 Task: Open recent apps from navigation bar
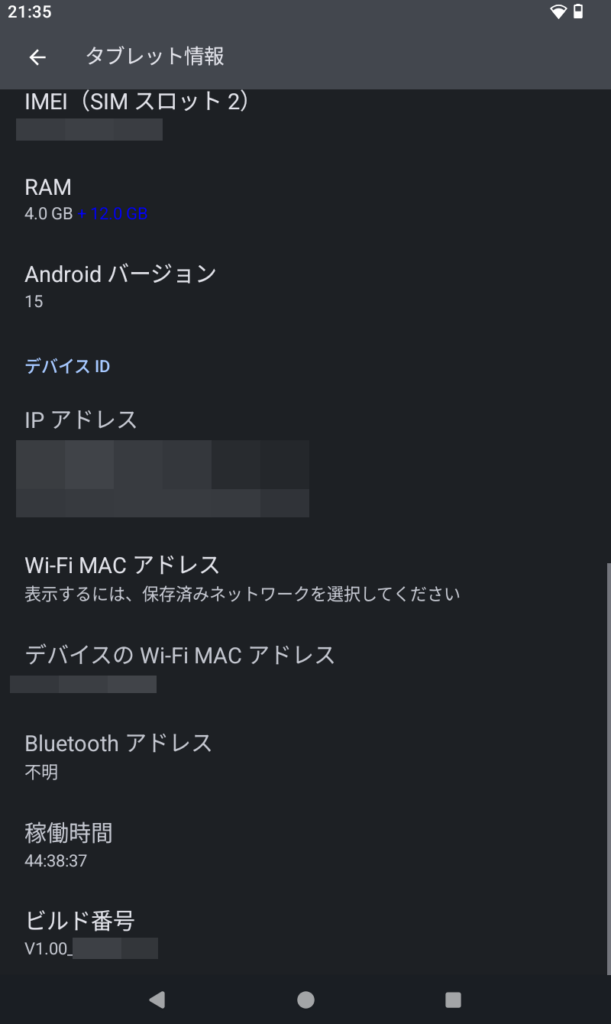[453, 999]
